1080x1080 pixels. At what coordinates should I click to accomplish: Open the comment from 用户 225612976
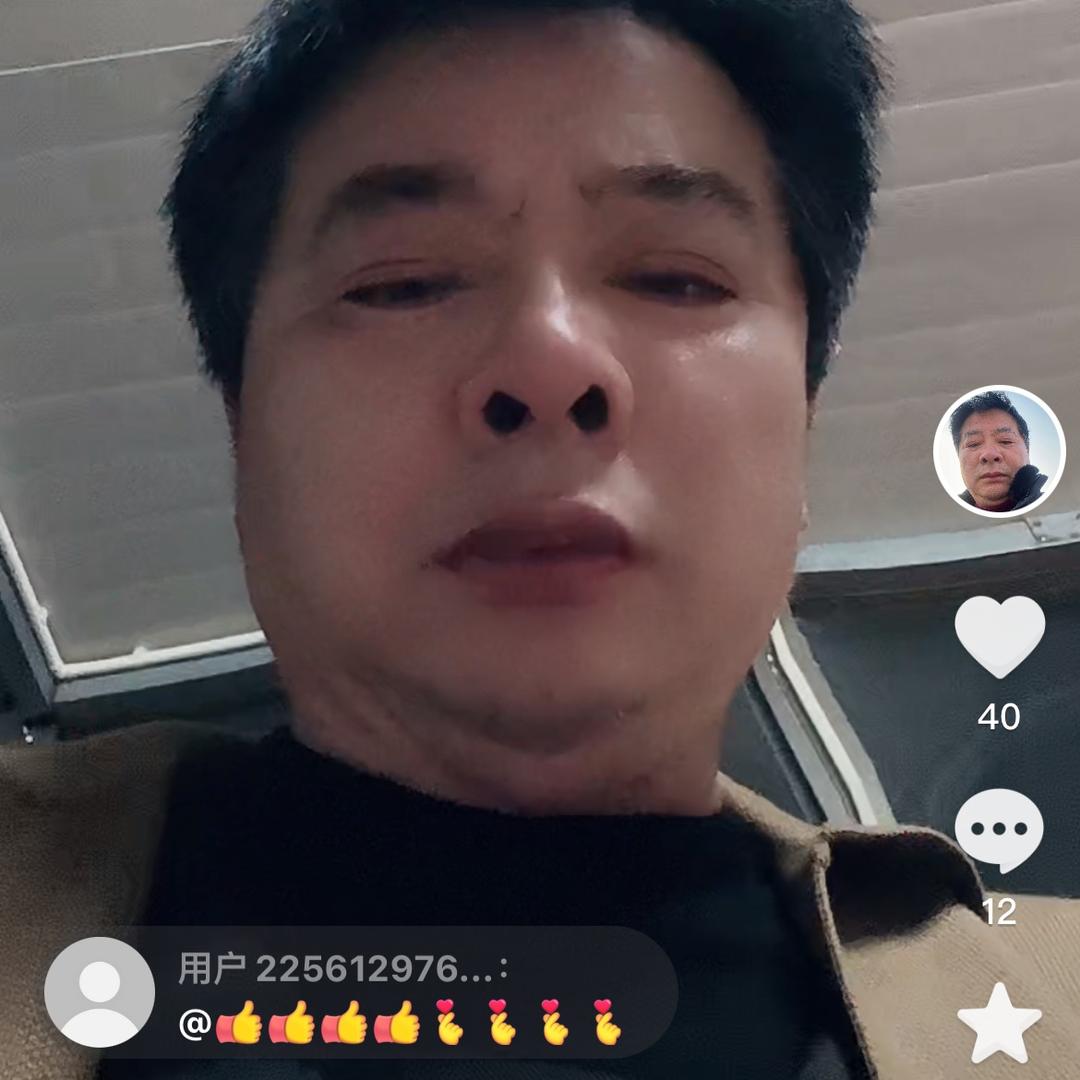[400, 995]
